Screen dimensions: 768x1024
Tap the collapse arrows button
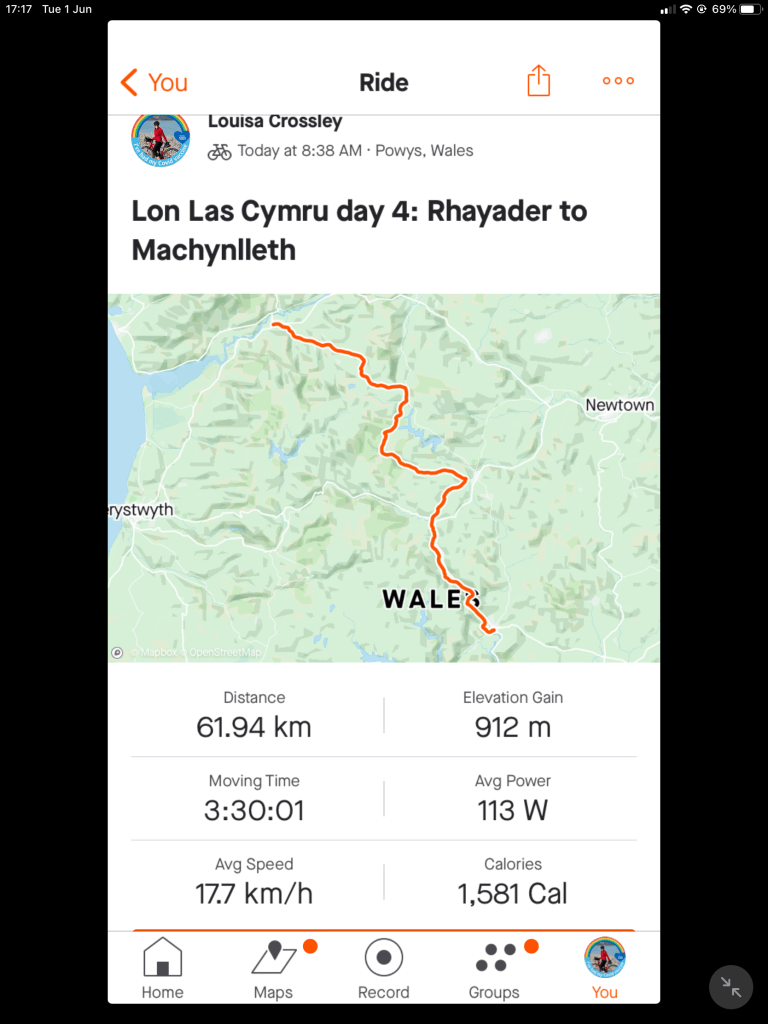(731, 986)
